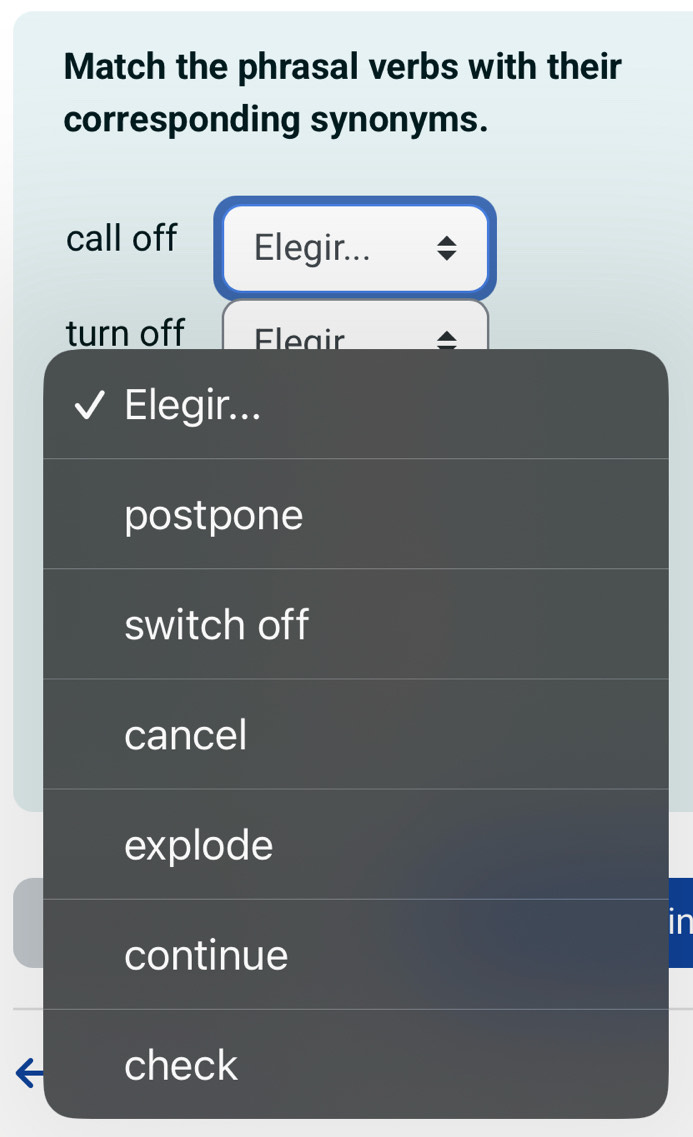The height and width of the screenshot is (1137, 693).
Task: Keep the default 'Elegir...' option
Action: point(355,405)
